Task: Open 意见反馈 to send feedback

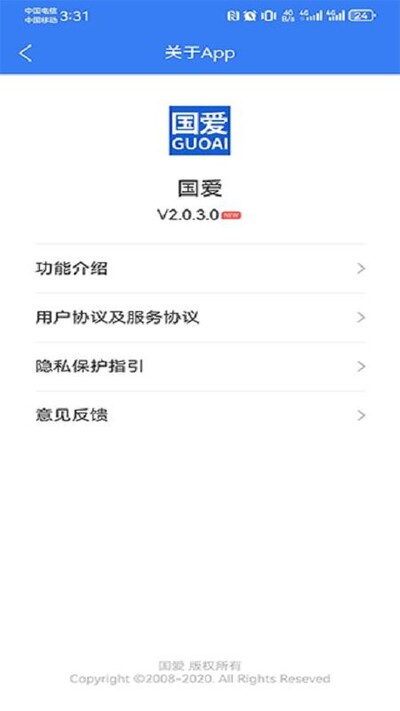Action: click(200, 416)
